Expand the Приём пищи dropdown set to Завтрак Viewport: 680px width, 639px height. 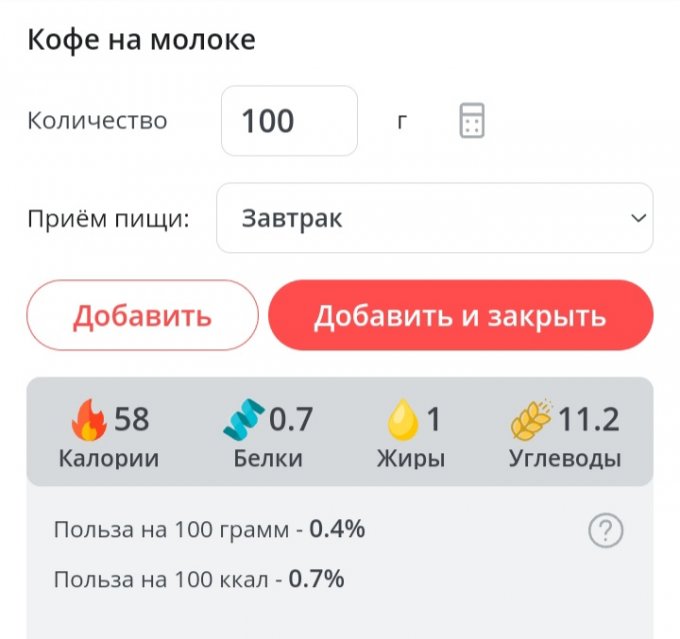[434, 218]
